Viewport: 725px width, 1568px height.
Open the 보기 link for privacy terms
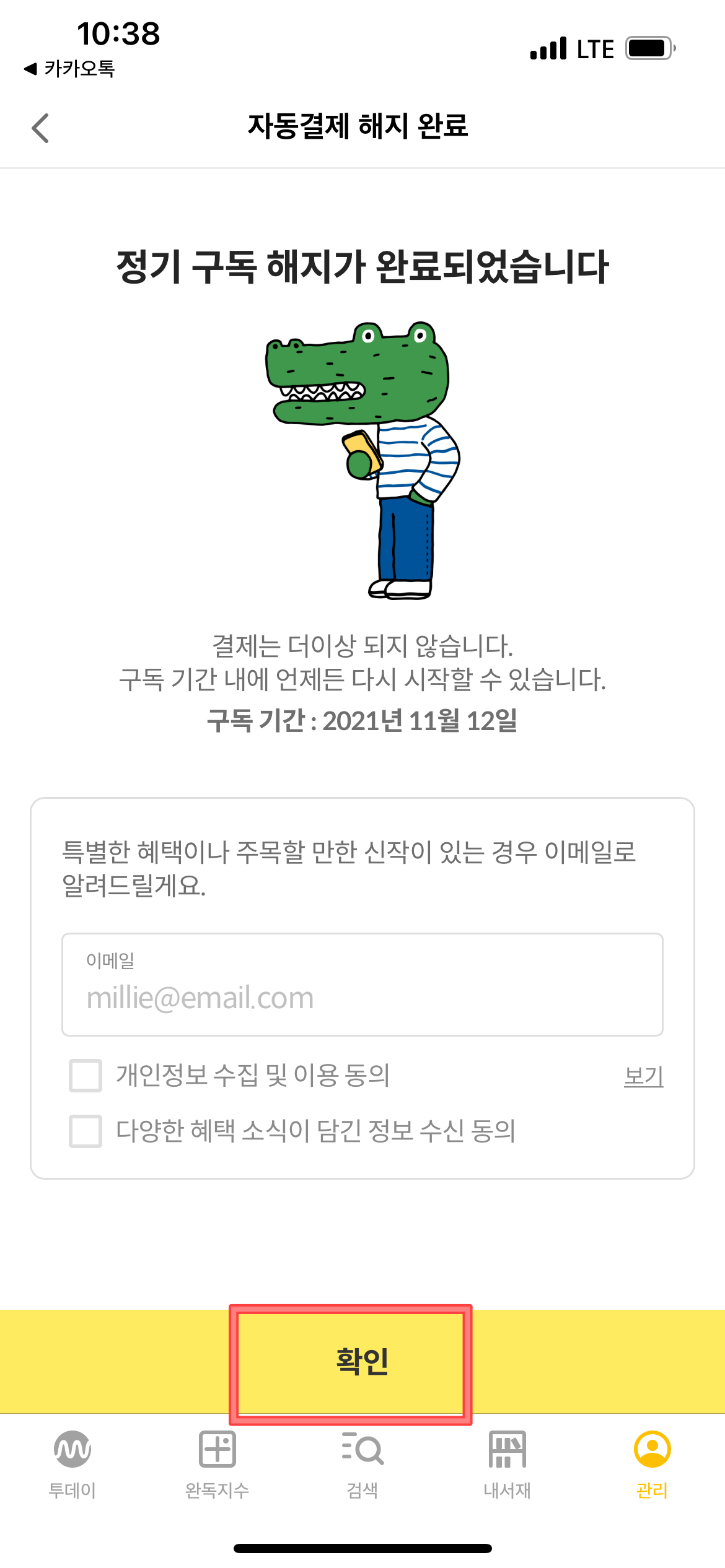[643, 1076]
